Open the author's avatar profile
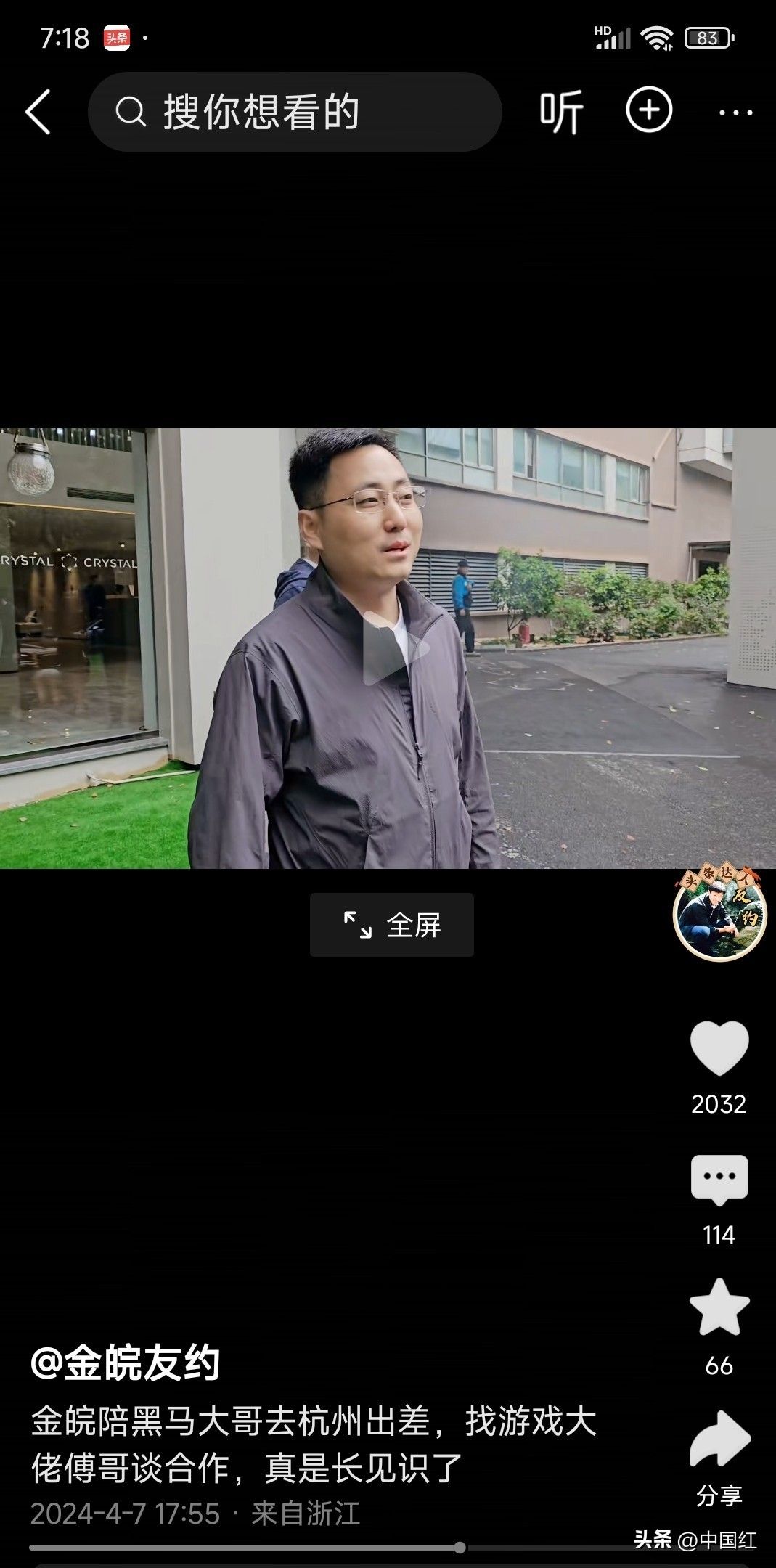This screenshot has width=776, height=1568. click(x=719, y=915)
